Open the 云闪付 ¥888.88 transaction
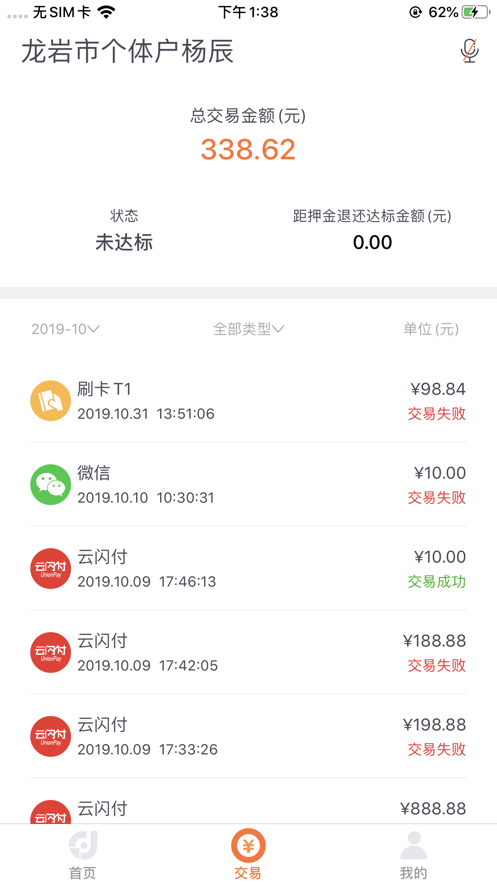Screen dimensions: 497x883 (248, 802)
